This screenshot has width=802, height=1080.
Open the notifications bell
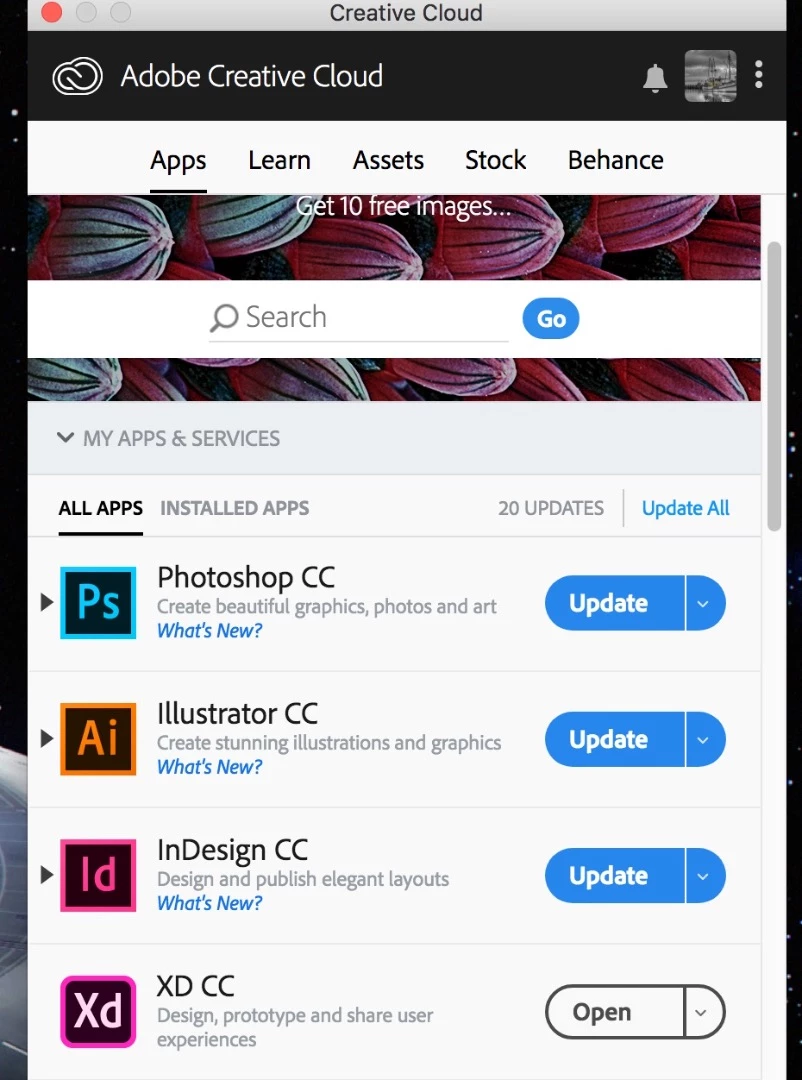pyautogui.click(x=655, y=78)
